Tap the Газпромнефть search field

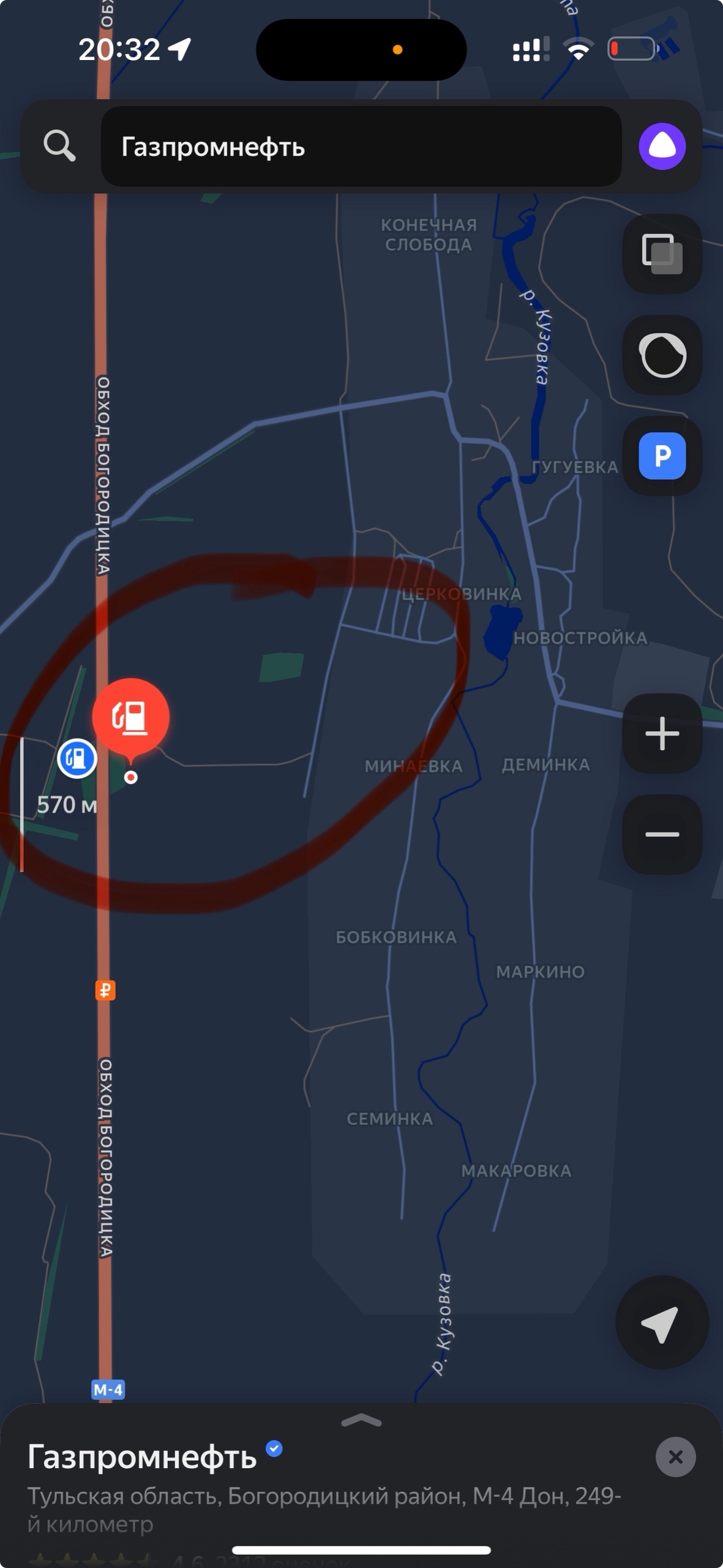361,146
